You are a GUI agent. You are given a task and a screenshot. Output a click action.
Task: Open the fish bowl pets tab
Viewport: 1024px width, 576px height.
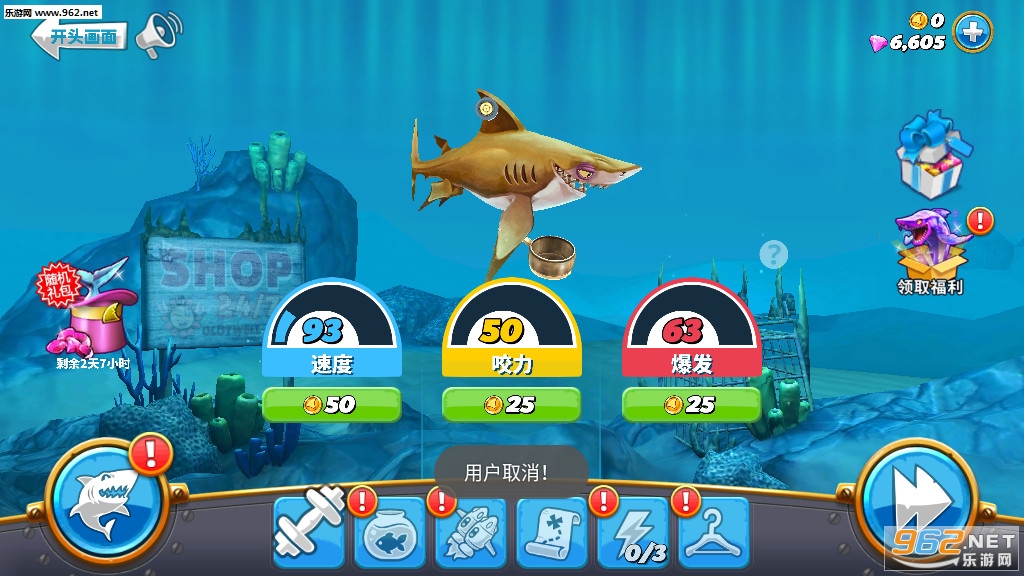(391, 531)
